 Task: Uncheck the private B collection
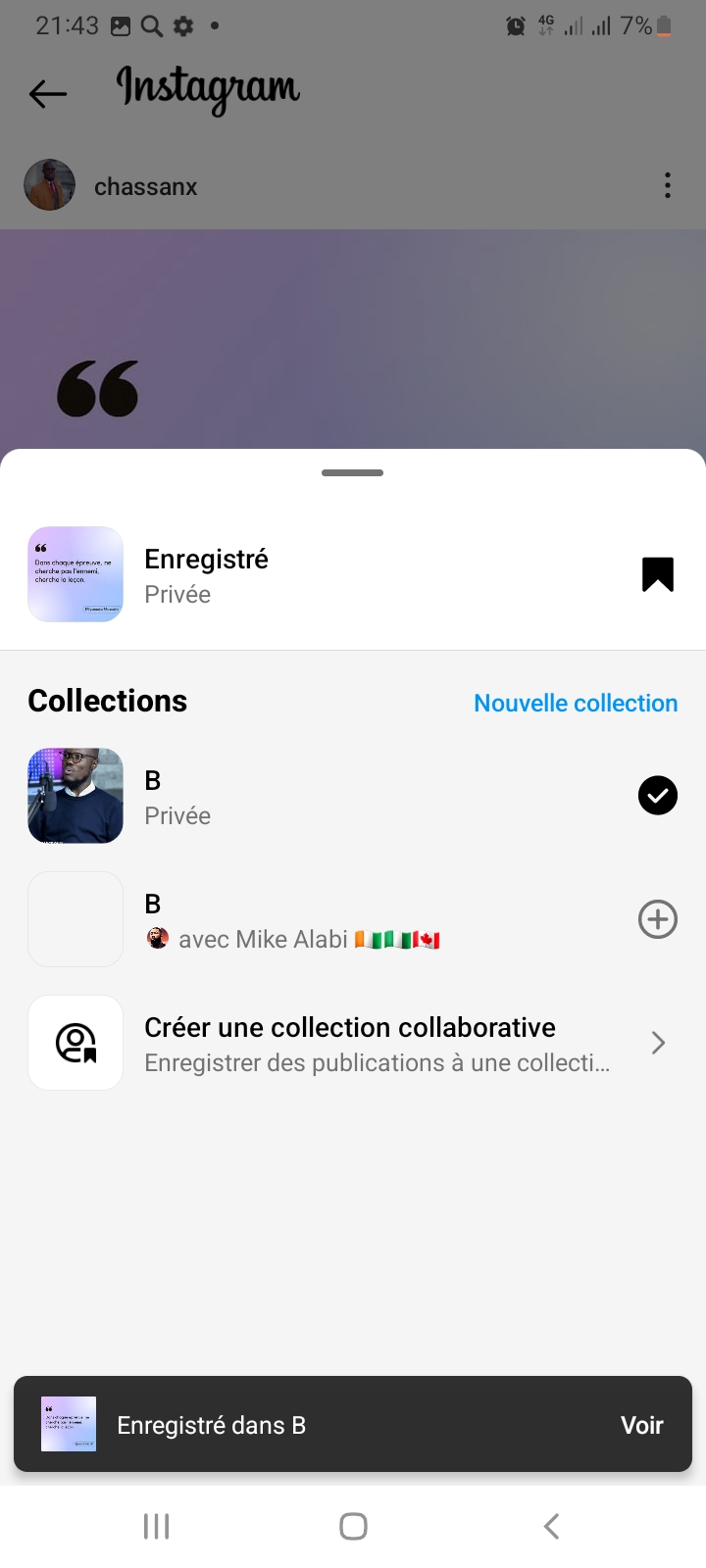point(658,796)
